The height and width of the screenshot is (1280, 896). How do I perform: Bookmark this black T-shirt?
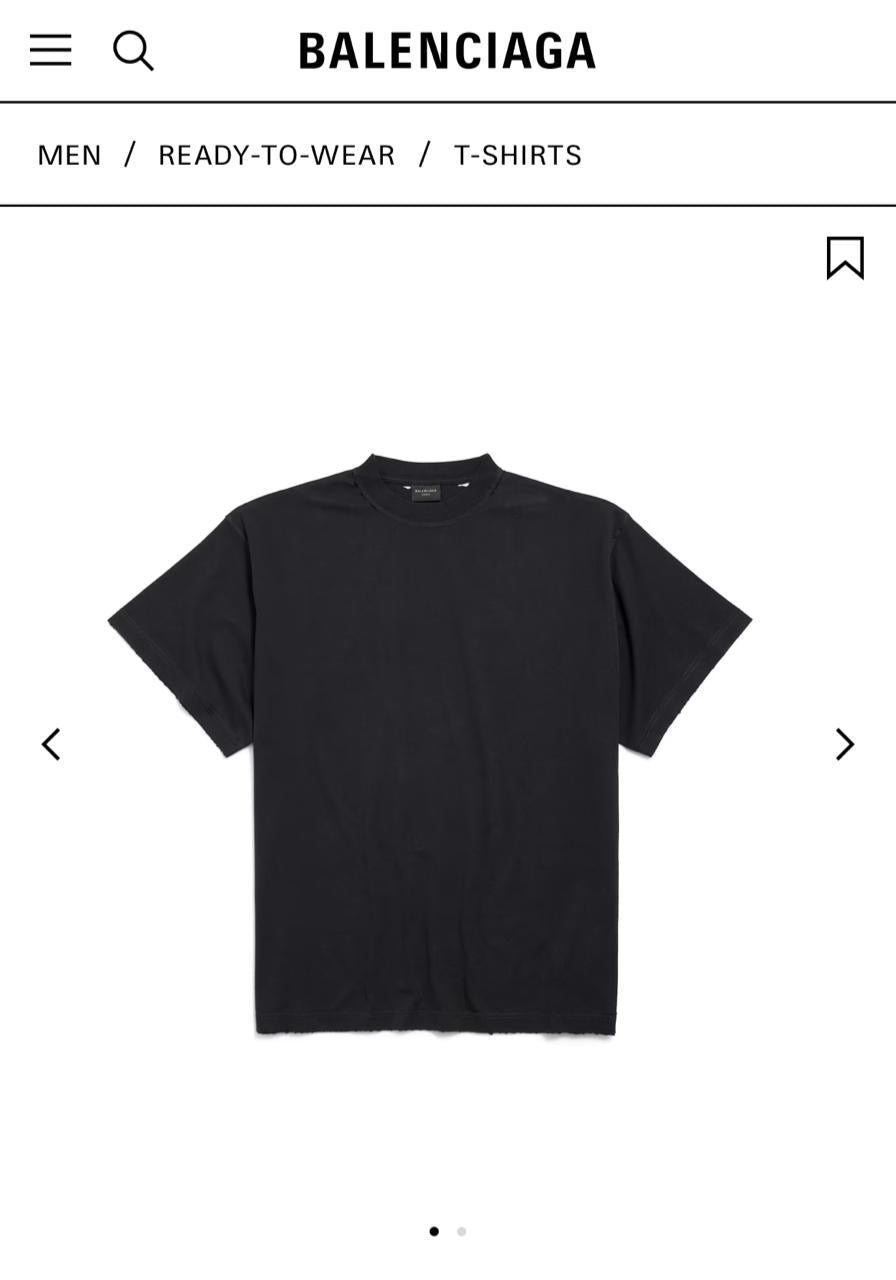tap(845, 258)
